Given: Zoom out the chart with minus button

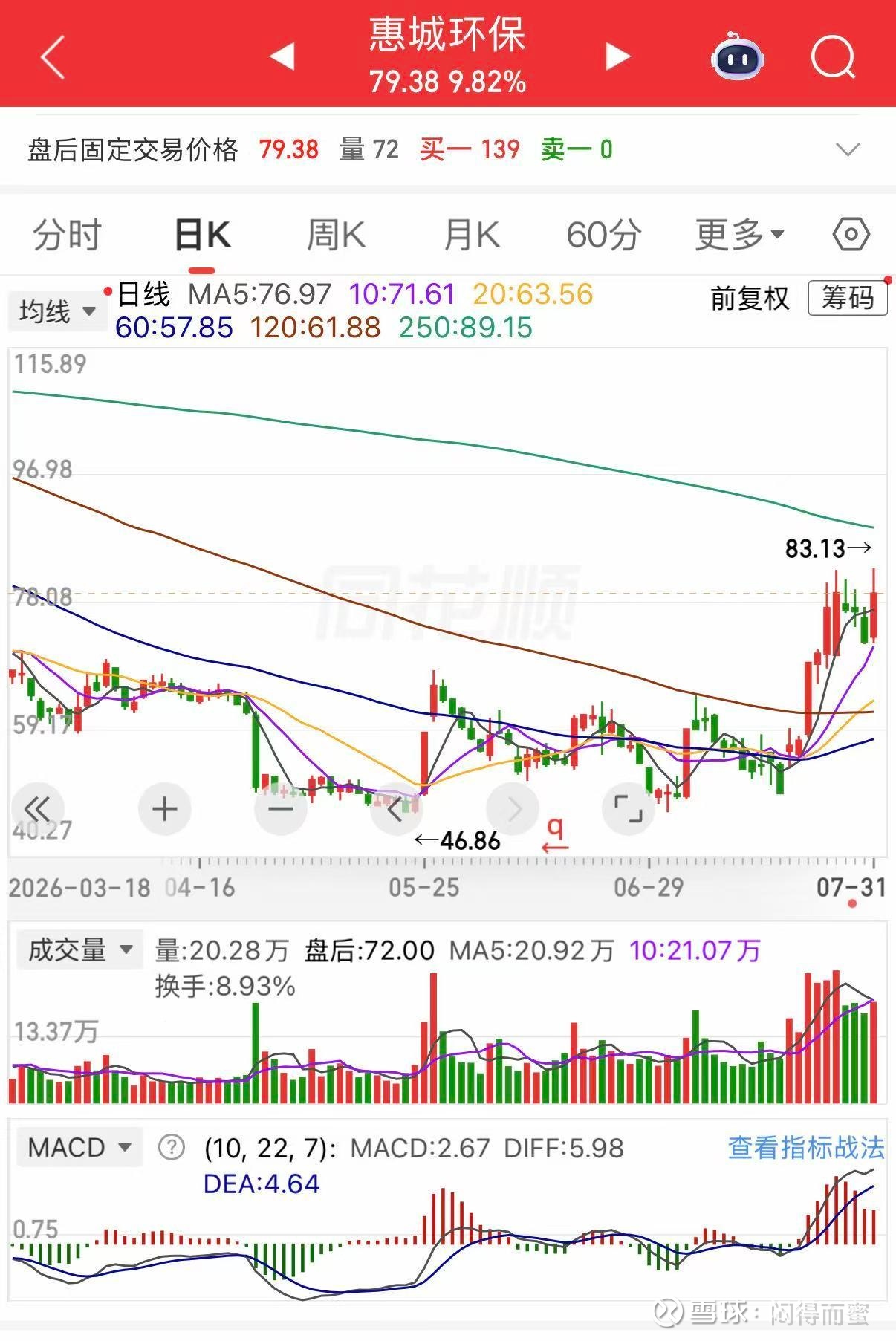Looking at the screenshot, I should pos(280,809).
